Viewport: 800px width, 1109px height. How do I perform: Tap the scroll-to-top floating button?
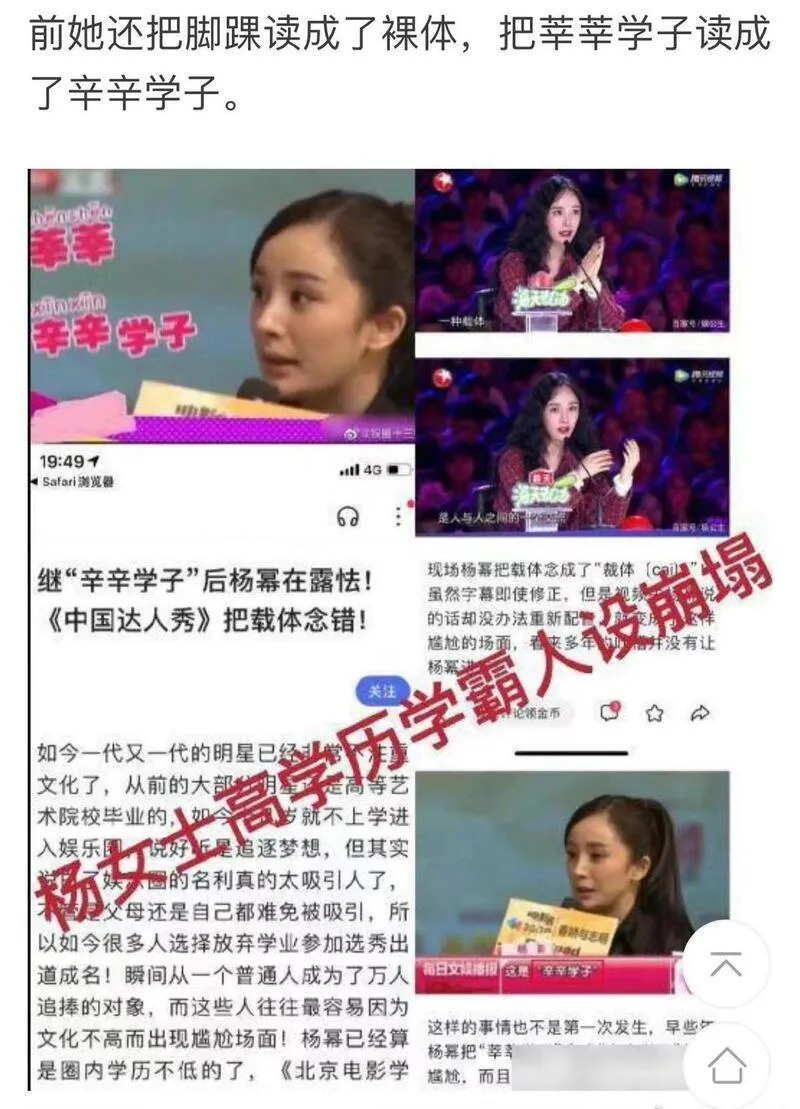coord(726,964)
